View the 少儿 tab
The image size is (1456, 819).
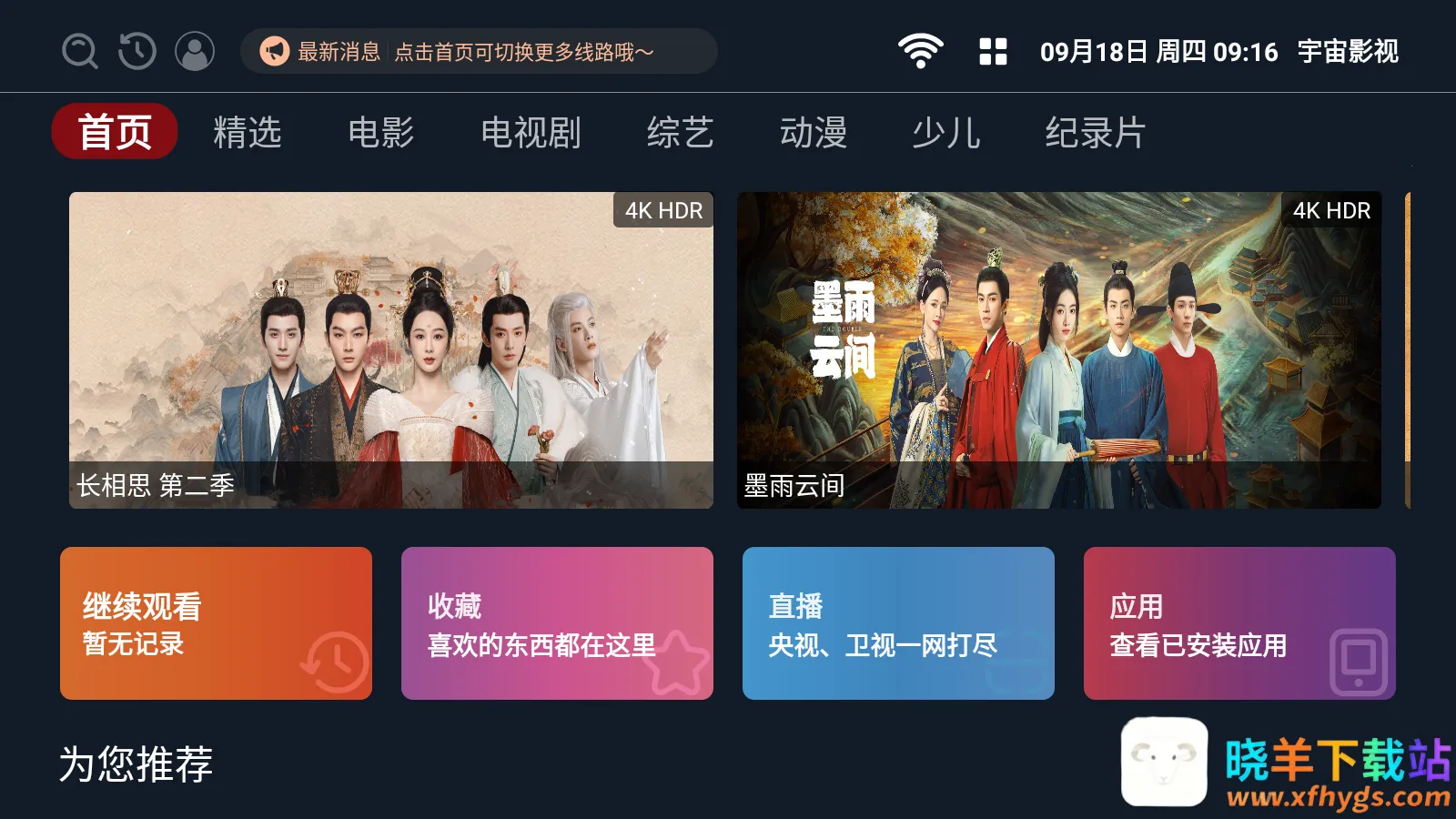946,132
